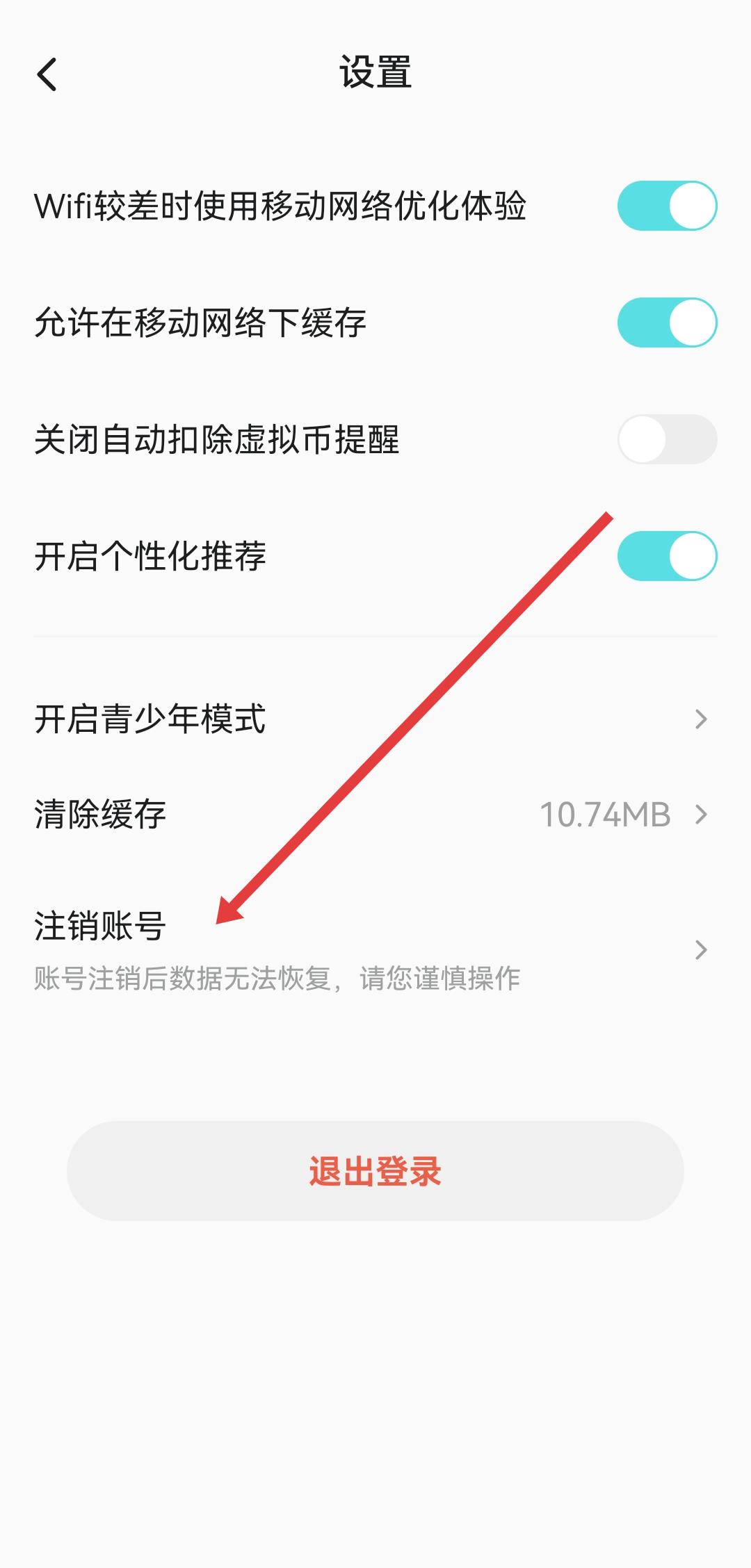Open the 注销账号 option

[375, 949]
